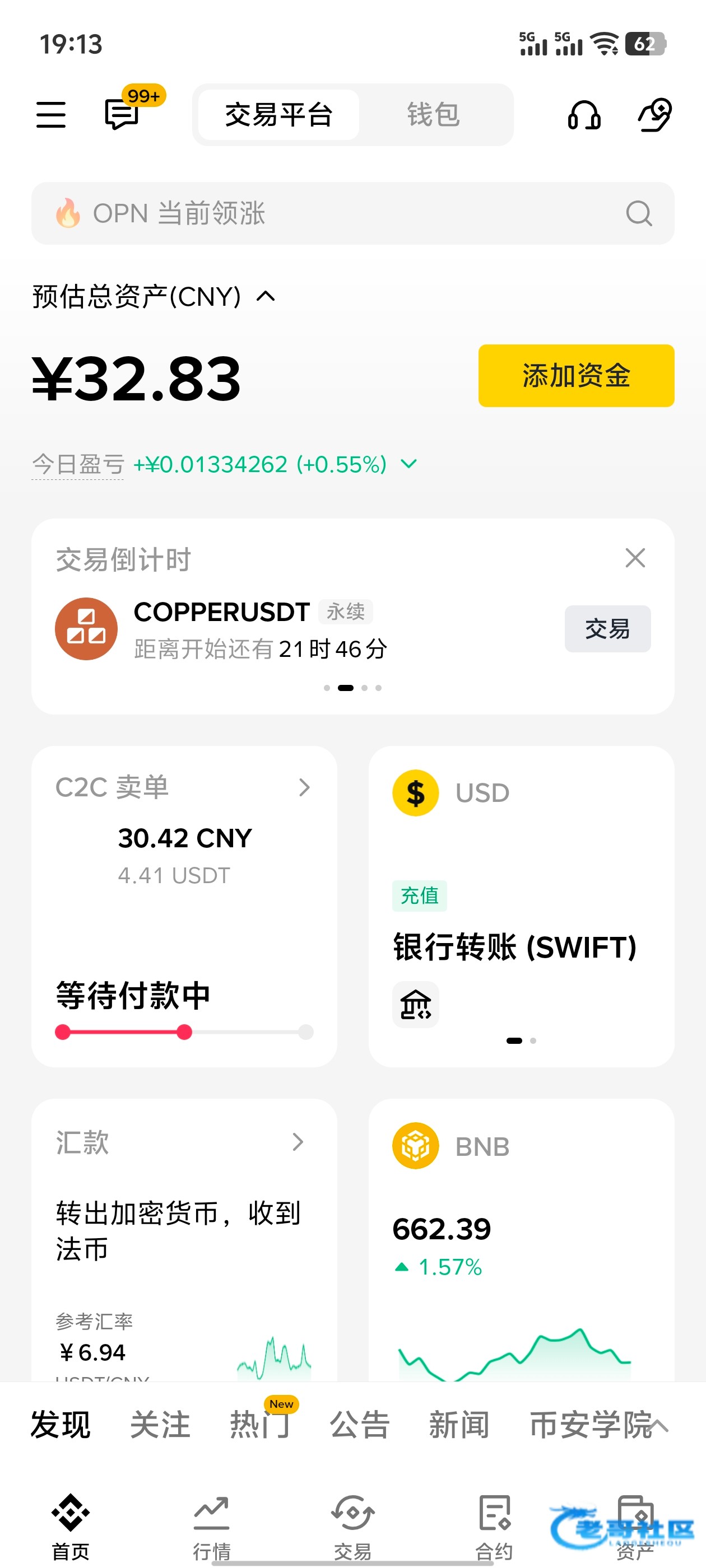Dismiss the 交易倒计时 card

[635, 558]
